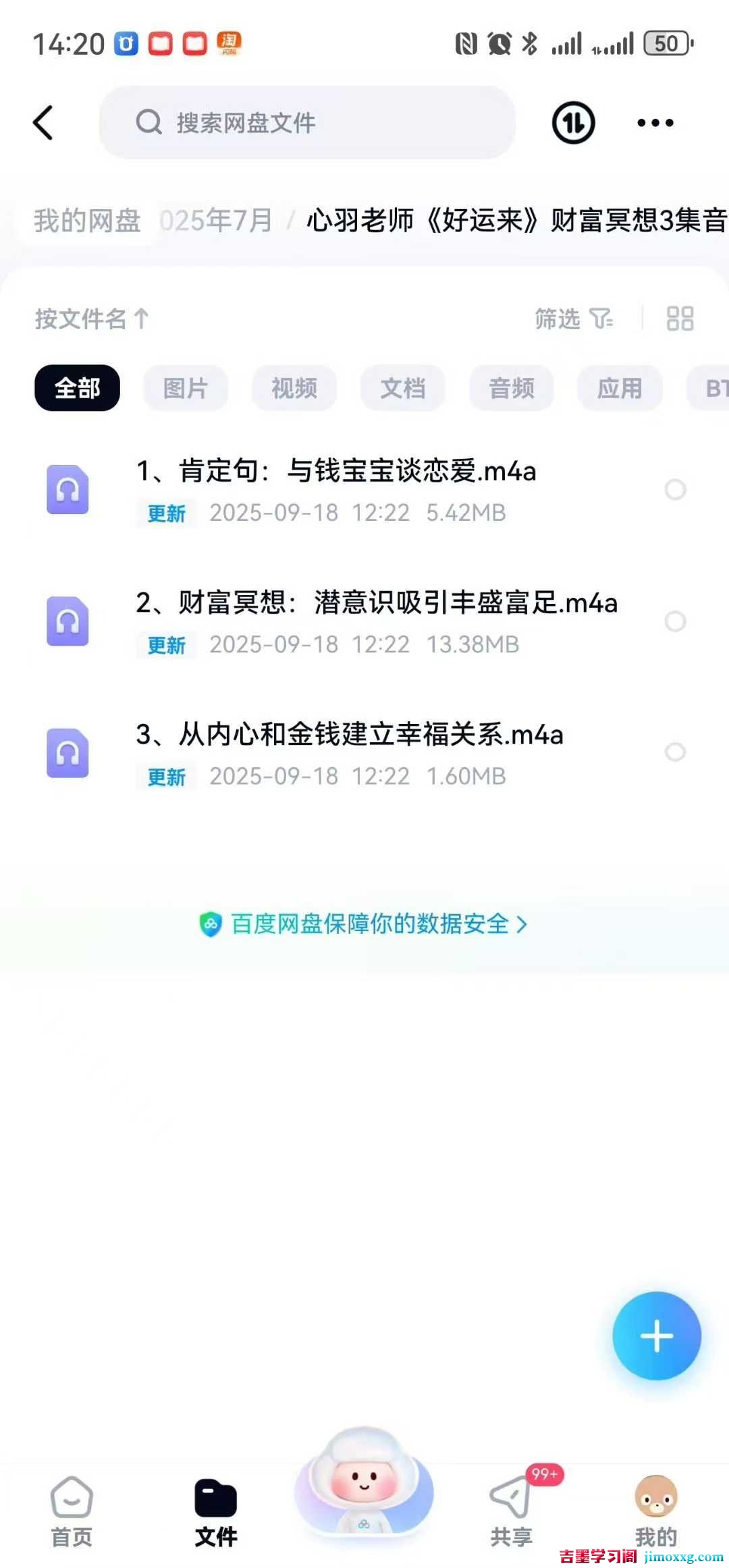Open 1、肯定句：与钱宝宝谈恋爱.m4a file
729x1568 pixels.
pos(336,471)
